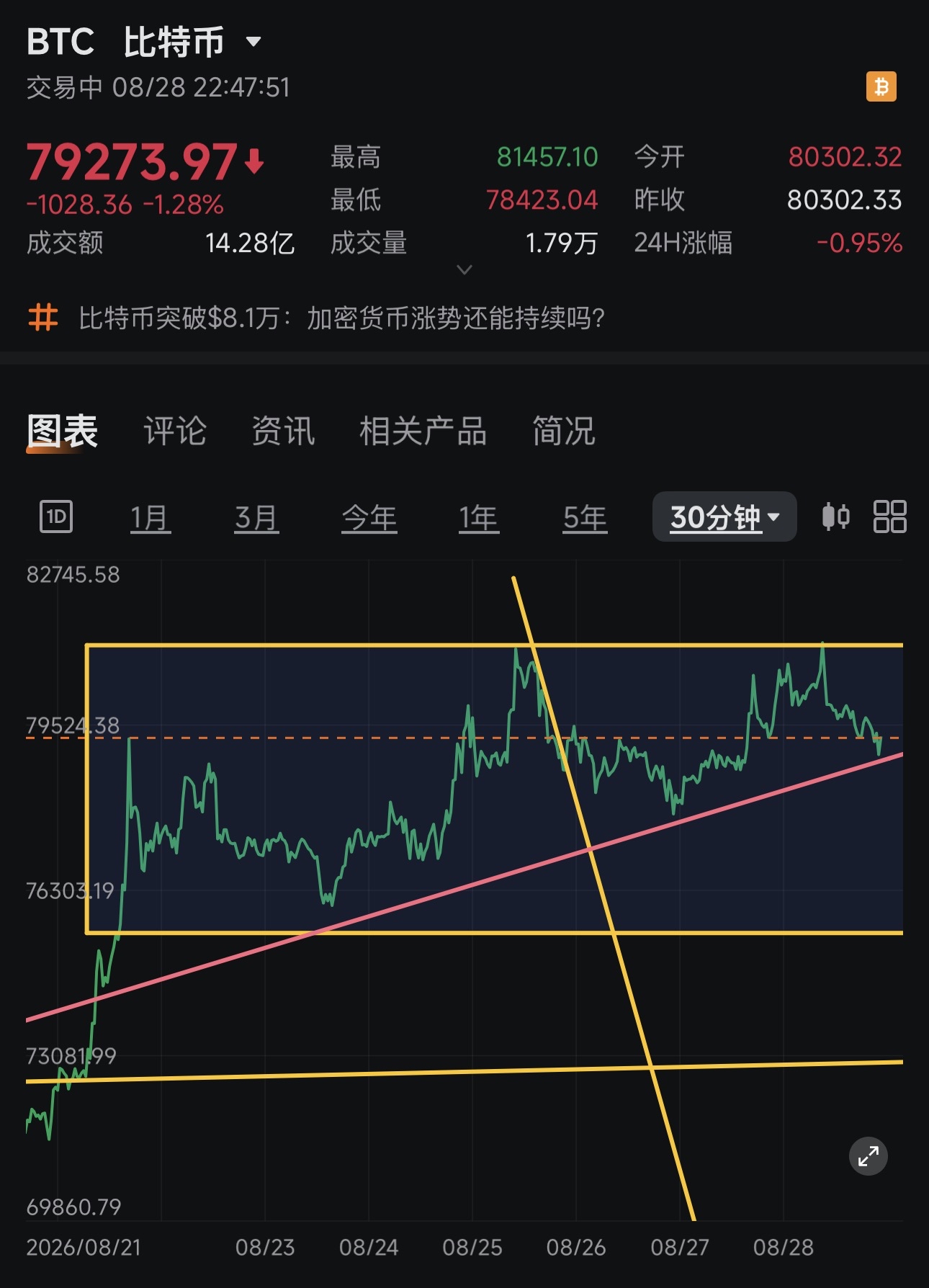This screenshot has height=1288, width=929.
Task: Expand the quote details chevron
Action: [x=464, y=269]
